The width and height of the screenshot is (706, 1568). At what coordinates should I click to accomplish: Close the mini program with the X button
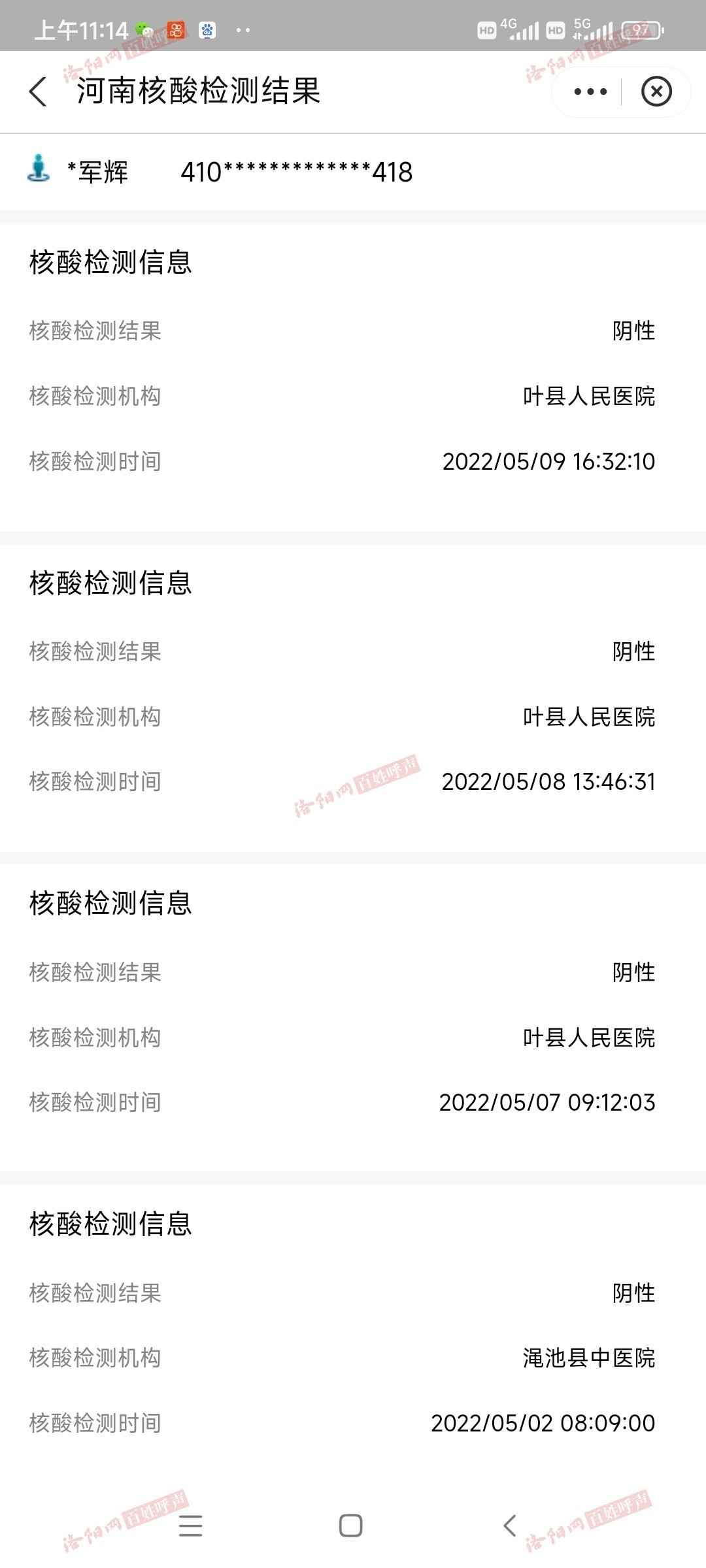[x=656, y=91]
